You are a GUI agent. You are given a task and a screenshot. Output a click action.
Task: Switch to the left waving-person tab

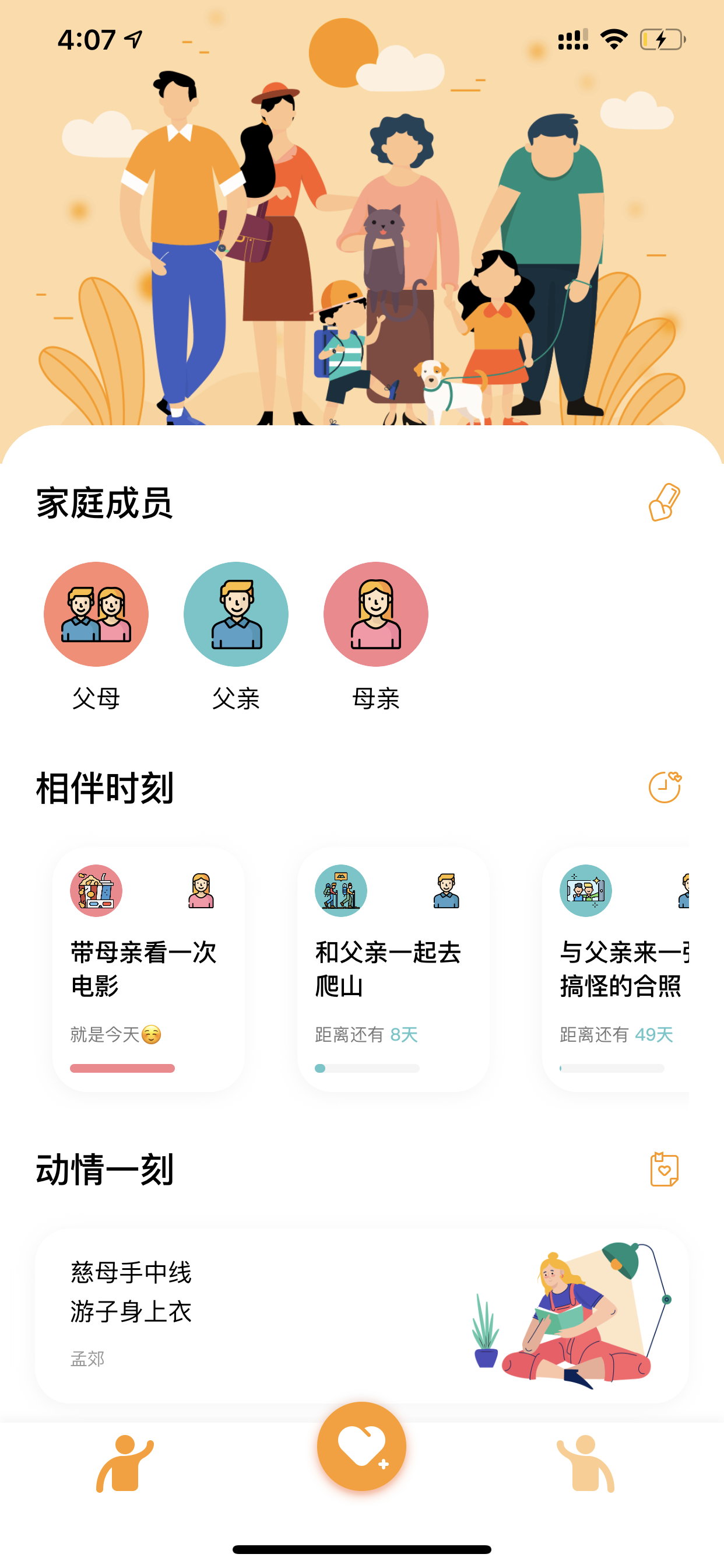[x=125, y=1464]
